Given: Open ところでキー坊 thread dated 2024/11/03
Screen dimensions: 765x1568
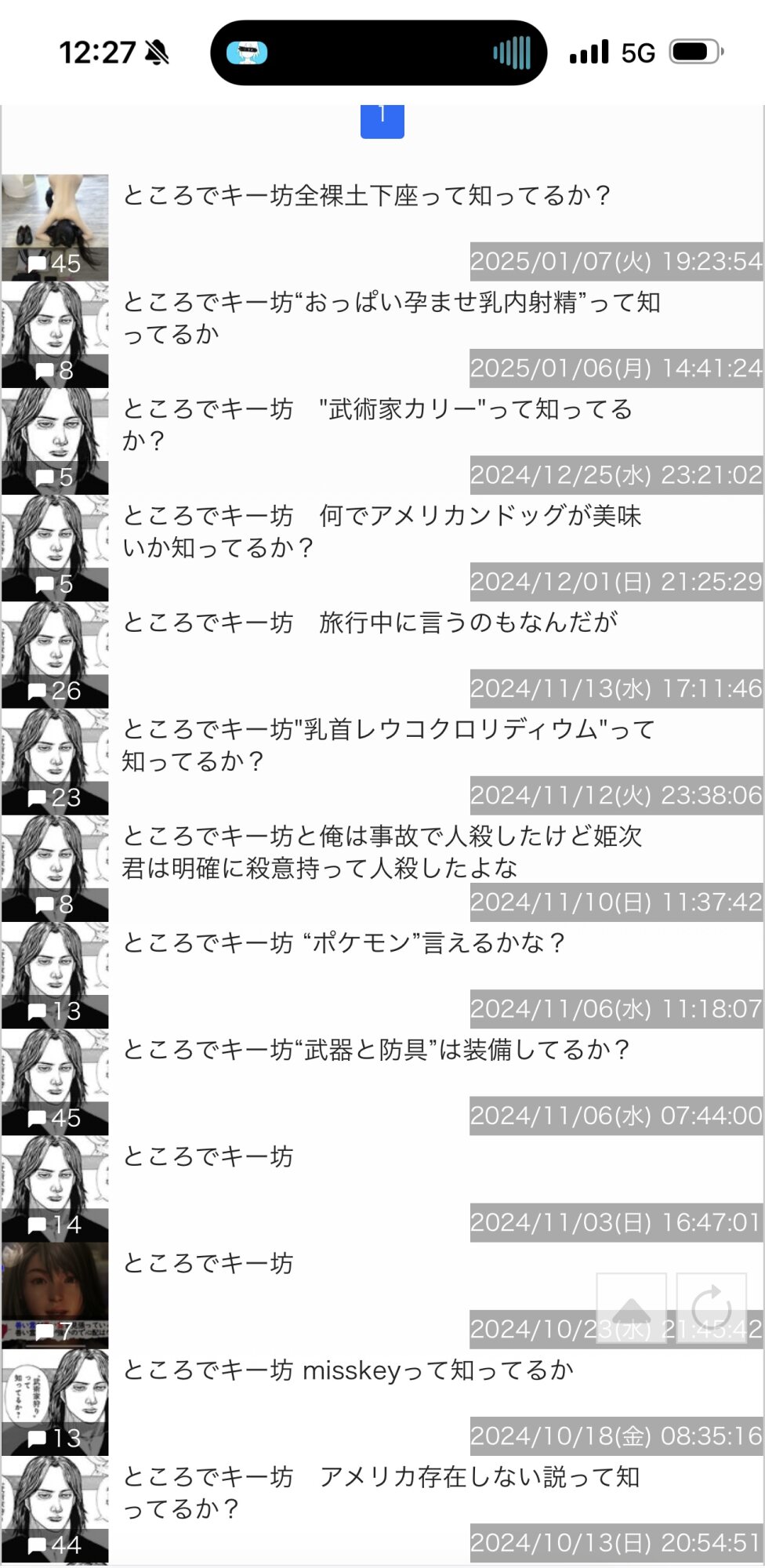Looking at the screenshot, I should point(208,1156).
